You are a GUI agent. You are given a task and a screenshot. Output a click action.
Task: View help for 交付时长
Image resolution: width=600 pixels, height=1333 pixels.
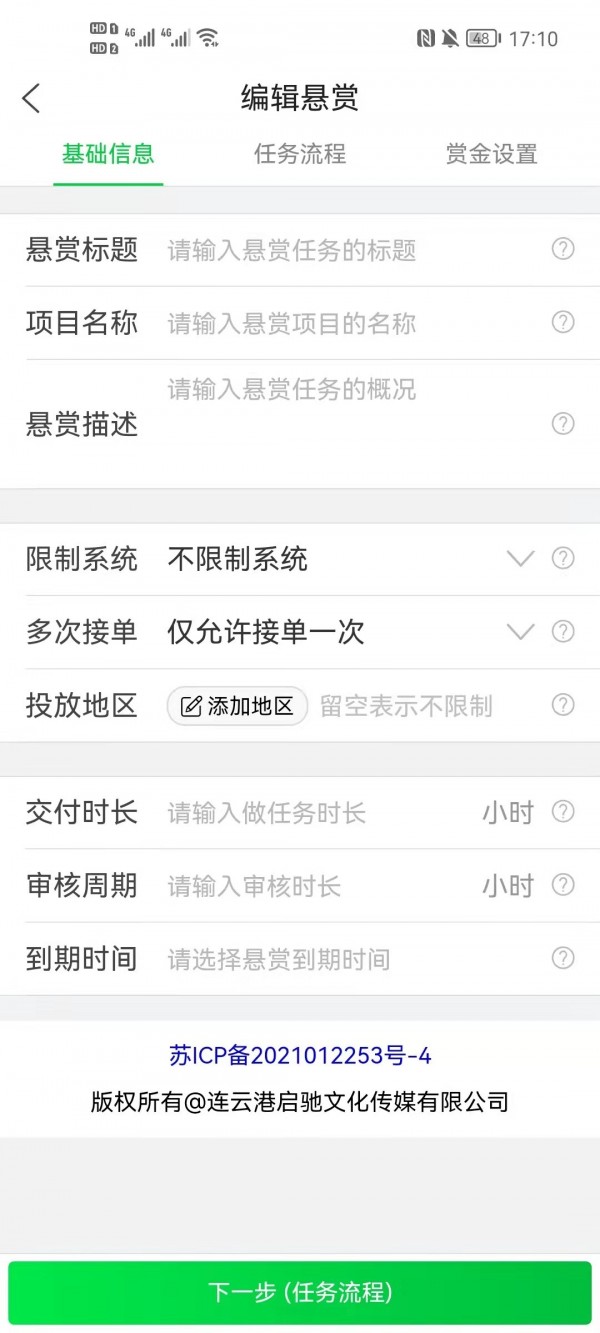tap(563, 812)
